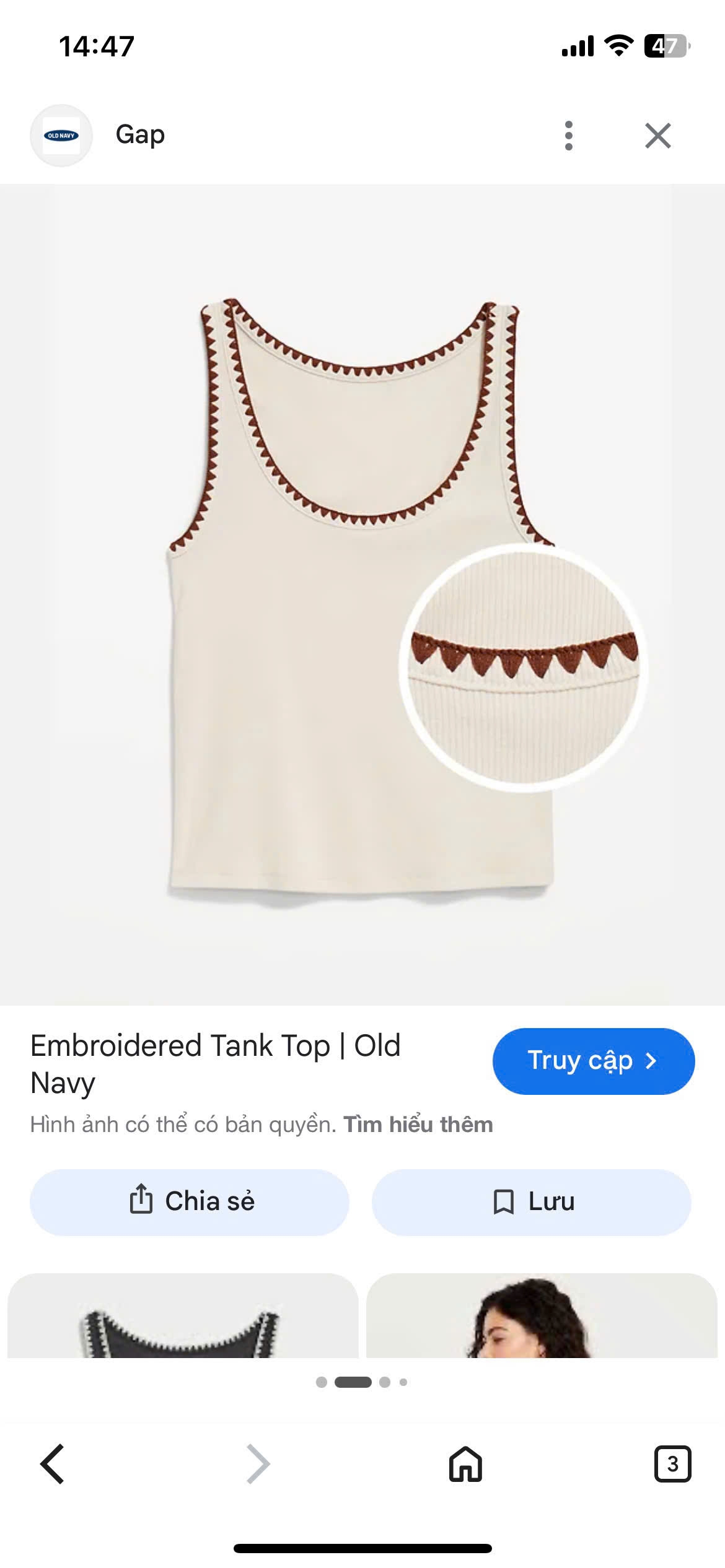Close the image viewer
725x1568 pixels.
(x=657, y=136)
